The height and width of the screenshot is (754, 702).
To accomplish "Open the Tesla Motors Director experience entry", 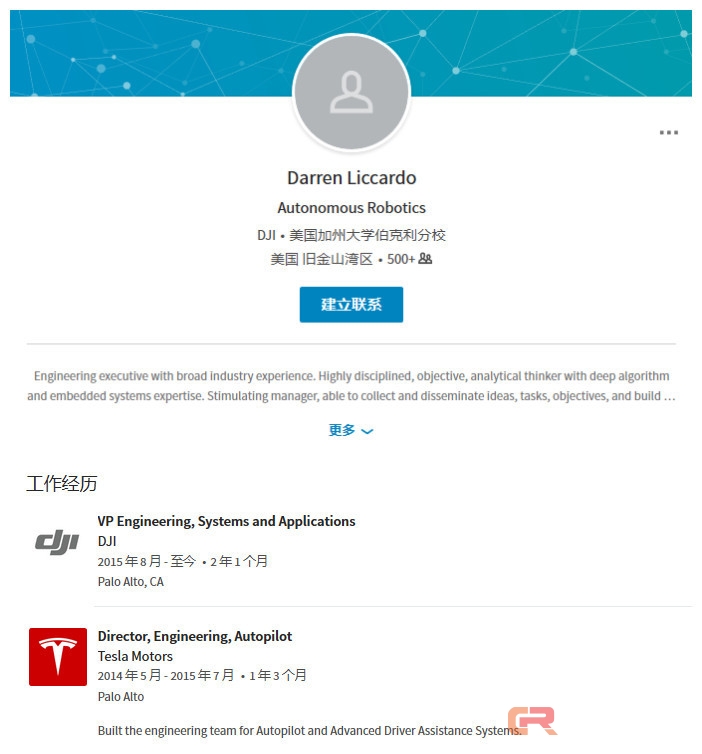I will click(194, 636).
